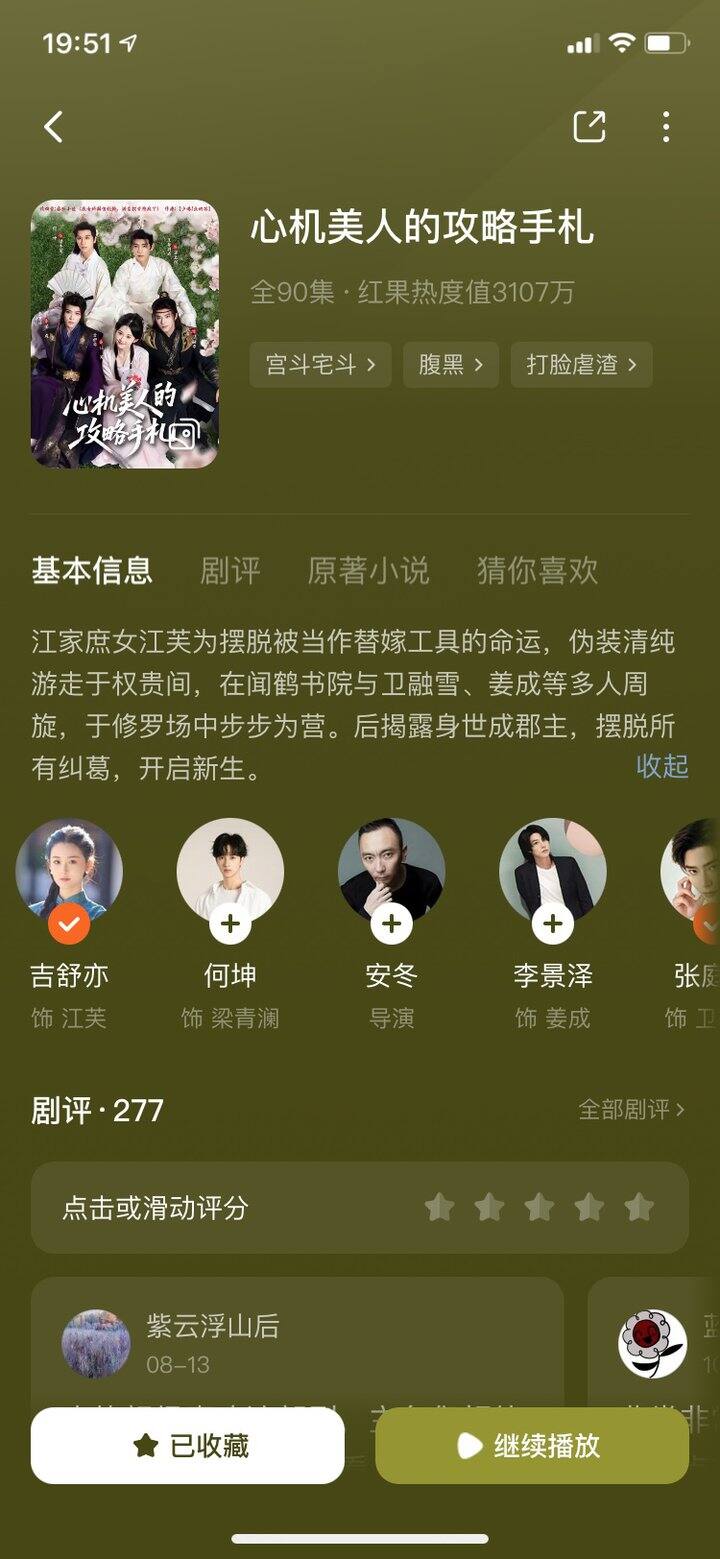Rate five stars on the rating bar
The width and height of the screenshot is (720, 1559).
tap(639, 1208)
